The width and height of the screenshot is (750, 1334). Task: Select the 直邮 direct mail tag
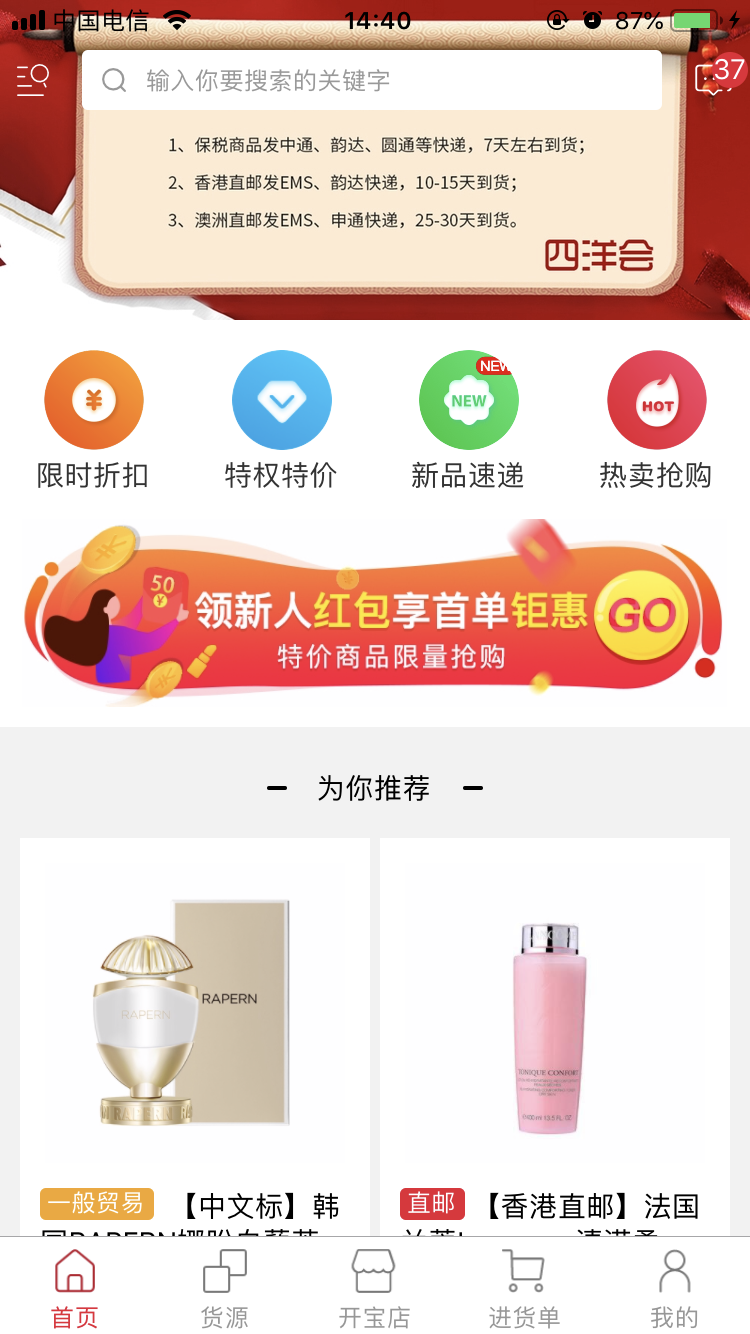click(x=432, y=1203)
